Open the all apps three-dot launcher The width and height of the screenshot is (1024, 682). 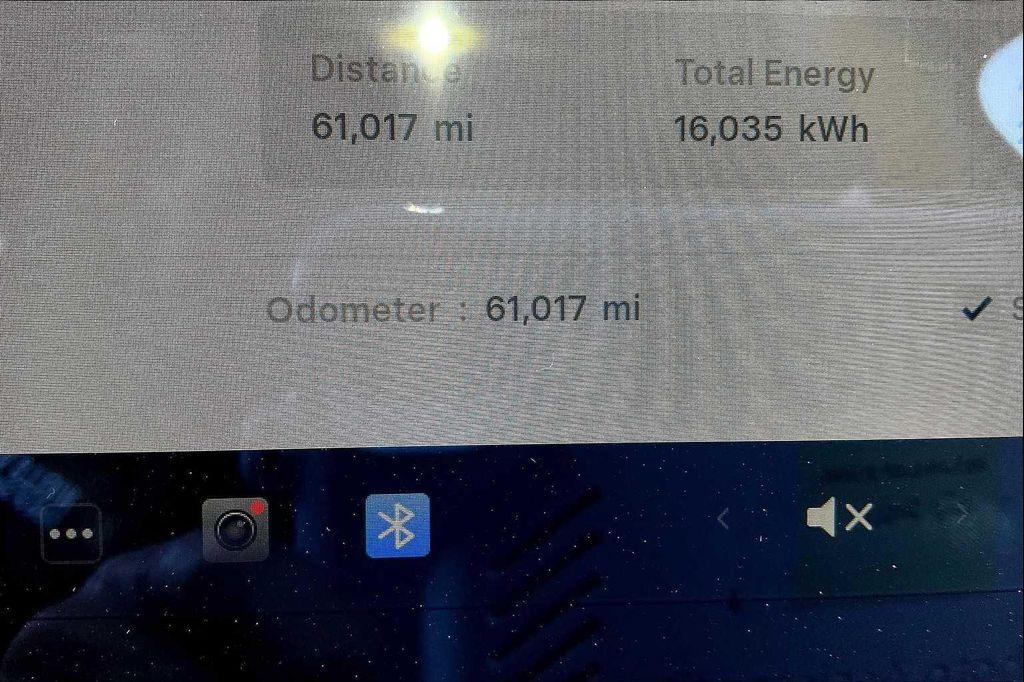[71, 533]
